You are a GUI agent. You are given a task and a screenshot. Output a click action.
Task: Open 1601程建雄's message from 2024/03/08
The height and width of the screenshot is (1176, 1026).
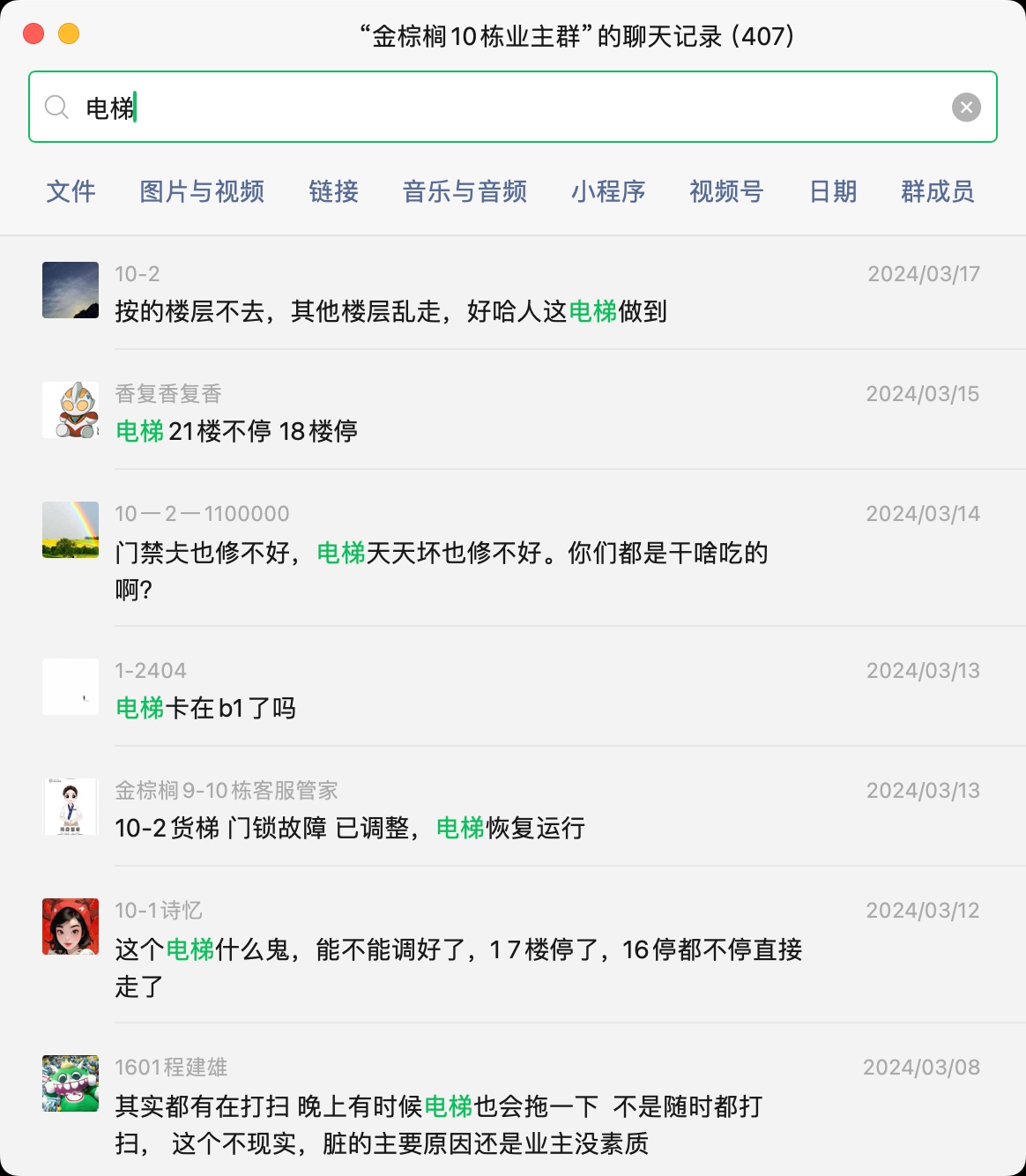pyautogui.click(x=511, y=1105)
